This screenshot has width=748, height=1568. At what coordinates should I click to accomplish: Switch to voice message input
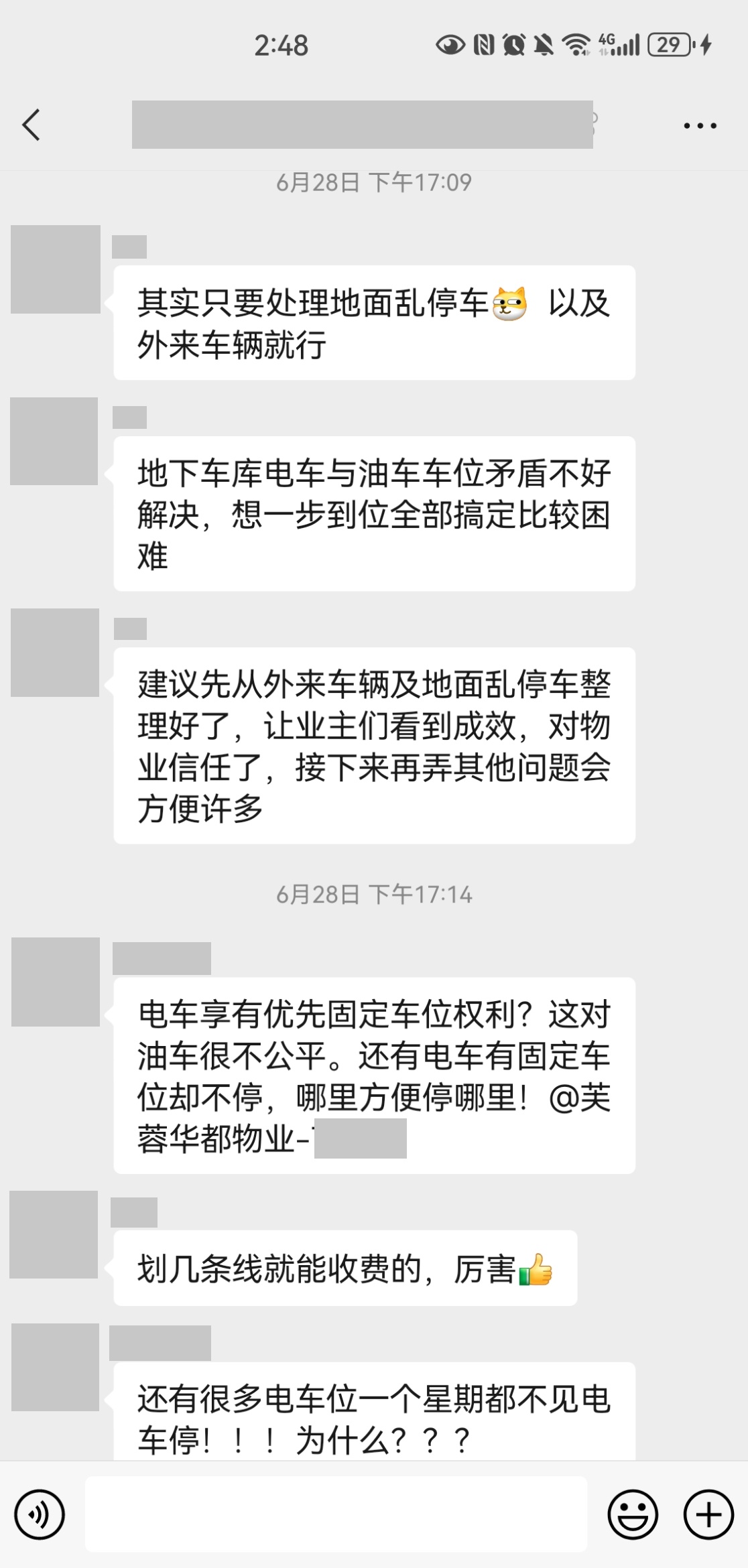point(40,1514)
